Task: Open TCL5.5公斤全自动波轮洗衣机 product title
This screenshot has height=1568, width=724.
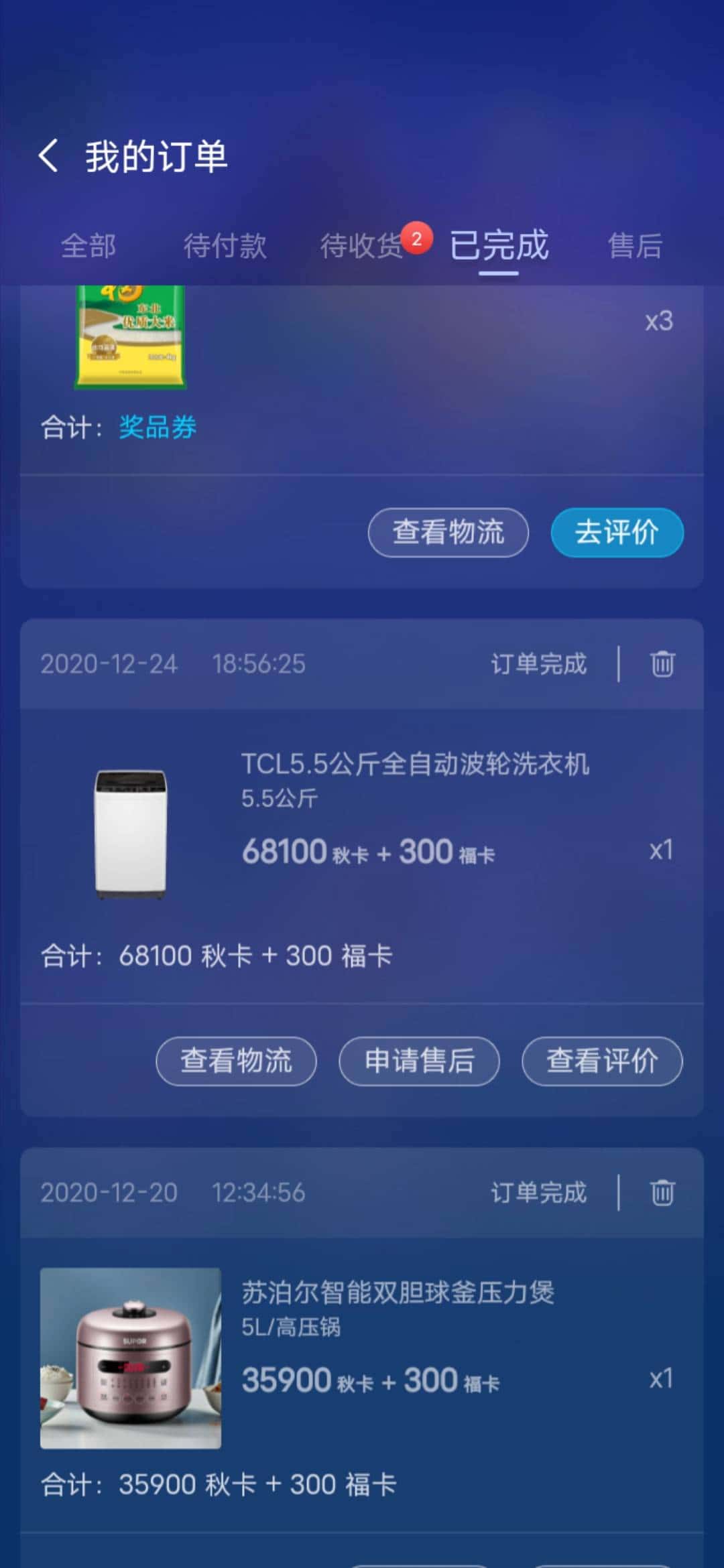Action: click(x=417, y=765)
